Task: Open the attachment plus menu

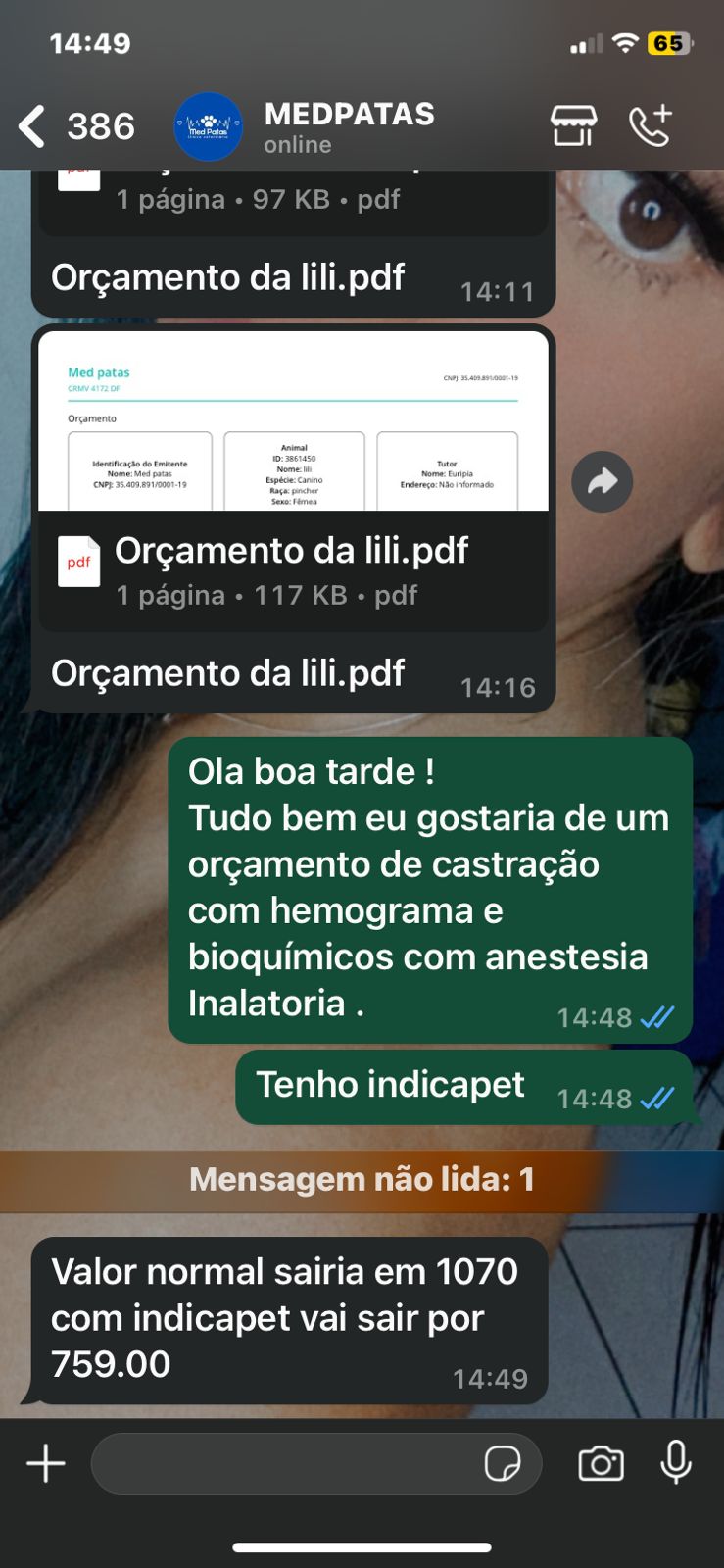Action: pos(45,1464)
